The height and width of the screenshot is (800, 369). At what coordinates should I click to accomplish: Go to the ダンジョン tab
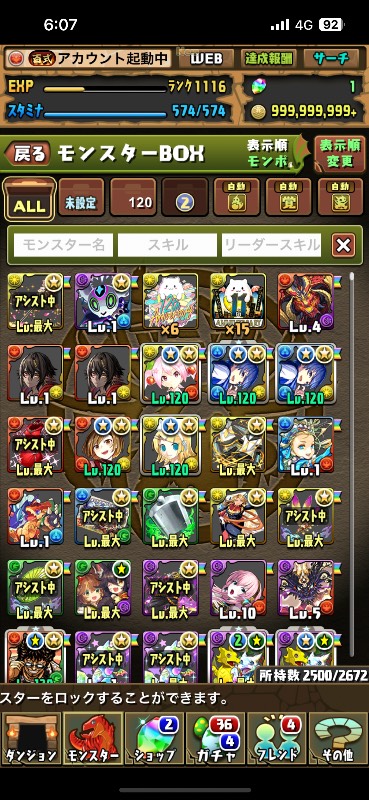32,738
